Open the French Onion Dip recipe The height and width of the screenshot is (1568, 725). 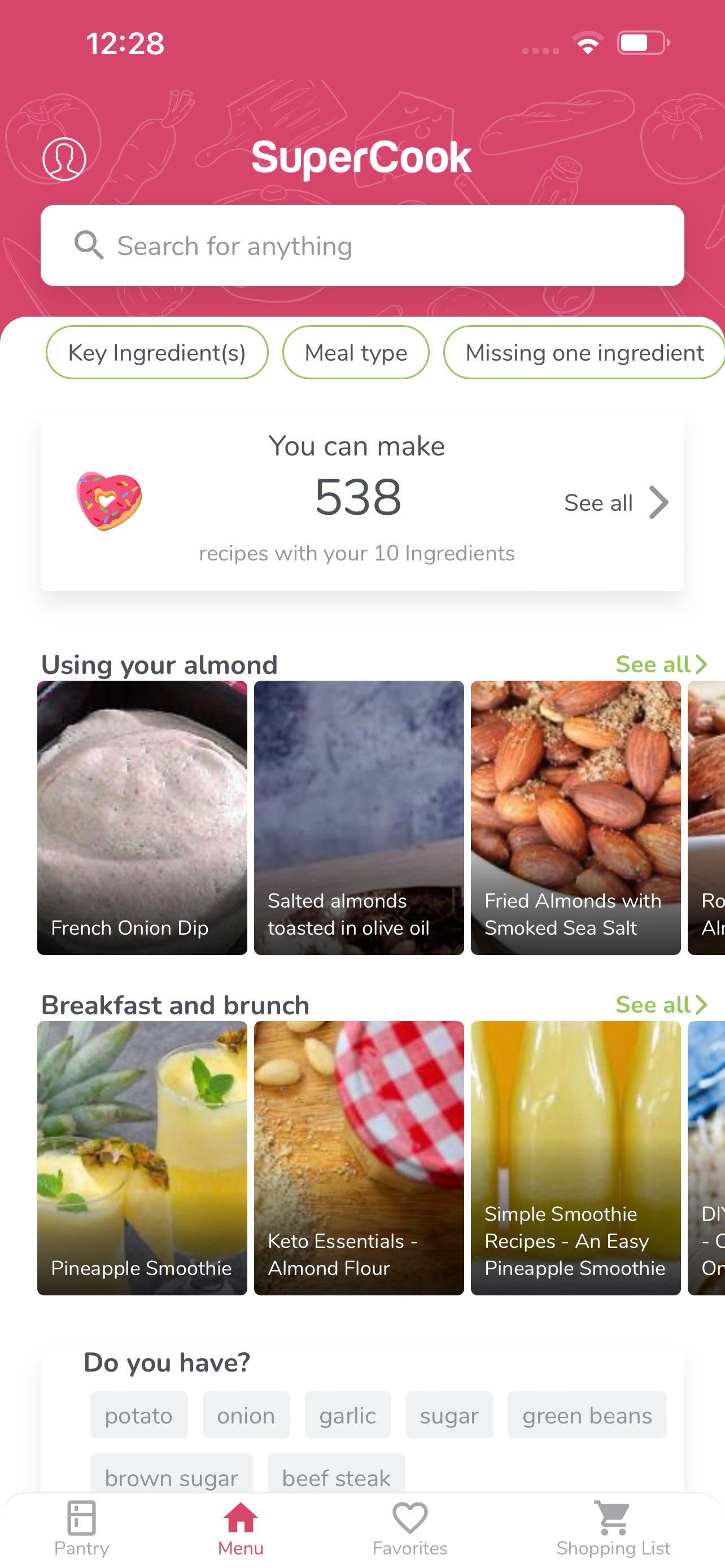tap(142, 818)
